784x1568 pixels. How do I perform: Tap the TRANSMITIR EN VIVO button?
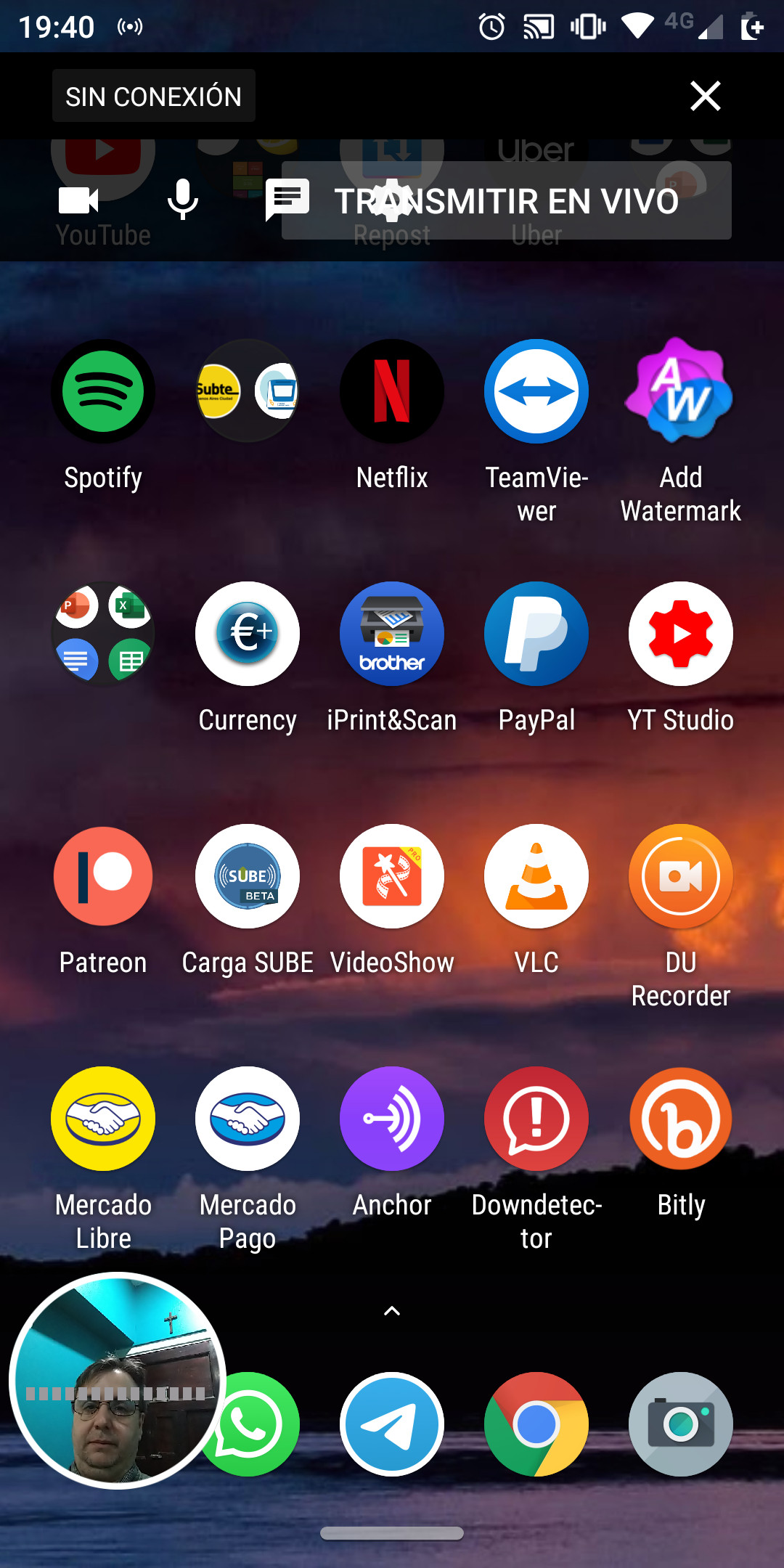[x=506, y=201]
